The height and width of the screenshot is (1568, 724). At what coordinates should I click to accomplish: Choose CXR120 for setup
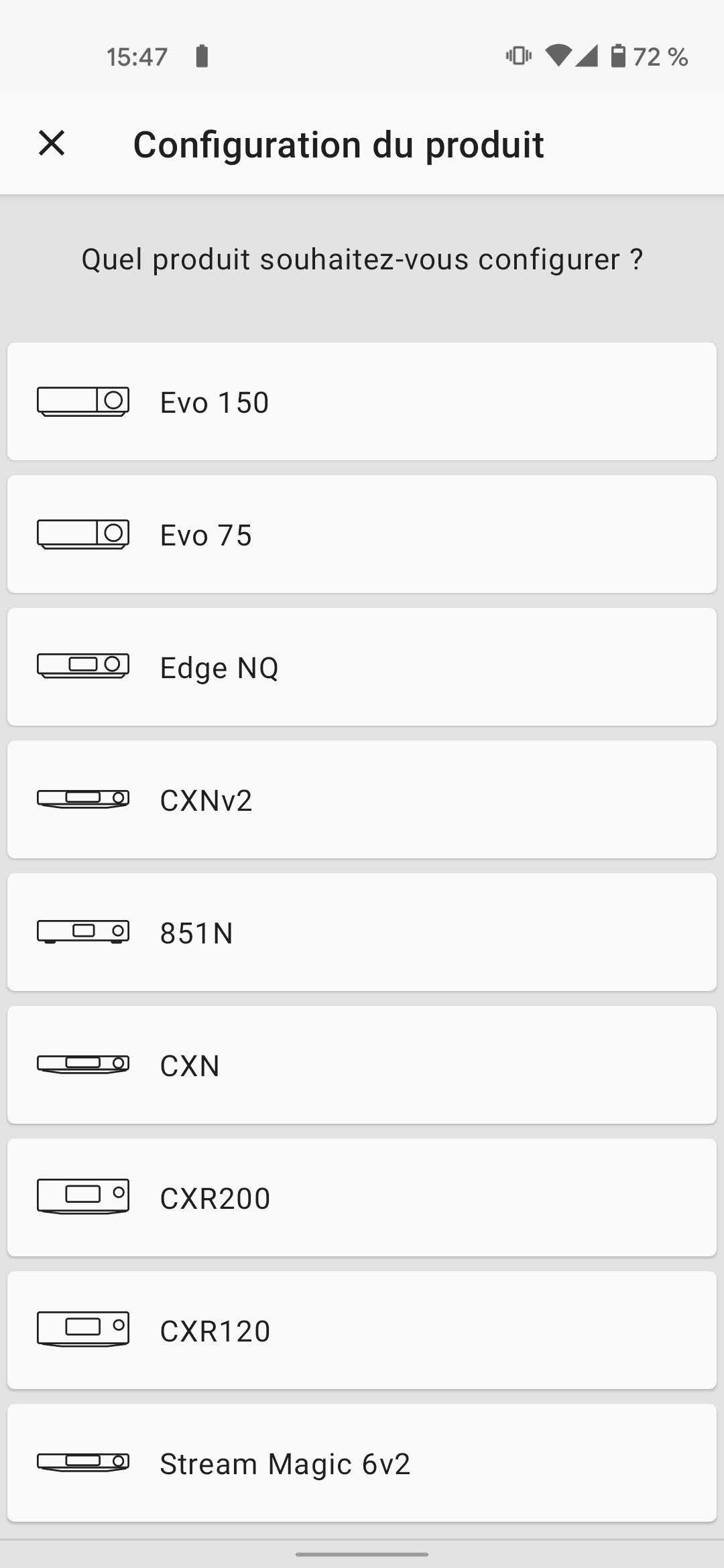(x=362, y=1330)
